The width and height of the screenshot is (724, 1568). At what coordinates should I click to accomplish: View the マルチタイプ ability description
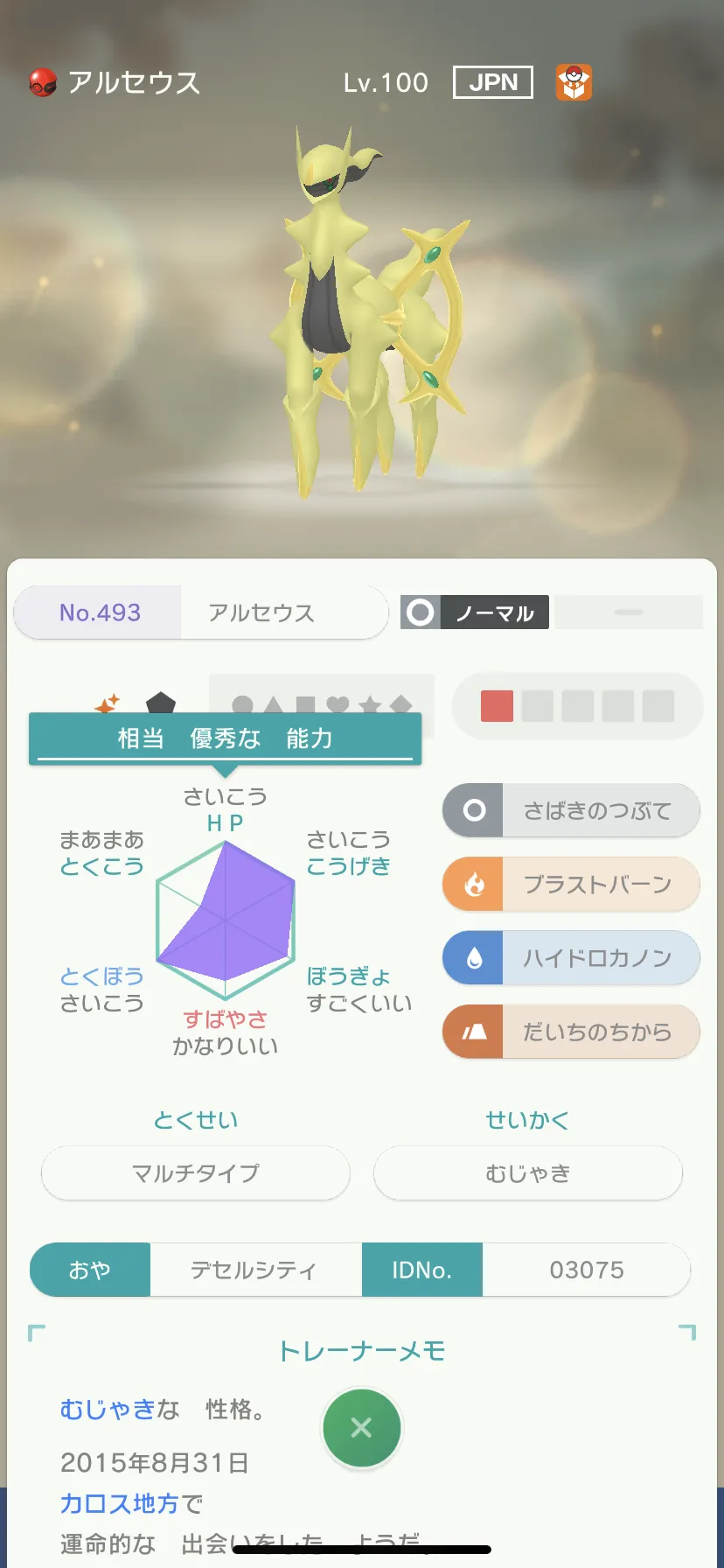(196, 1172)
